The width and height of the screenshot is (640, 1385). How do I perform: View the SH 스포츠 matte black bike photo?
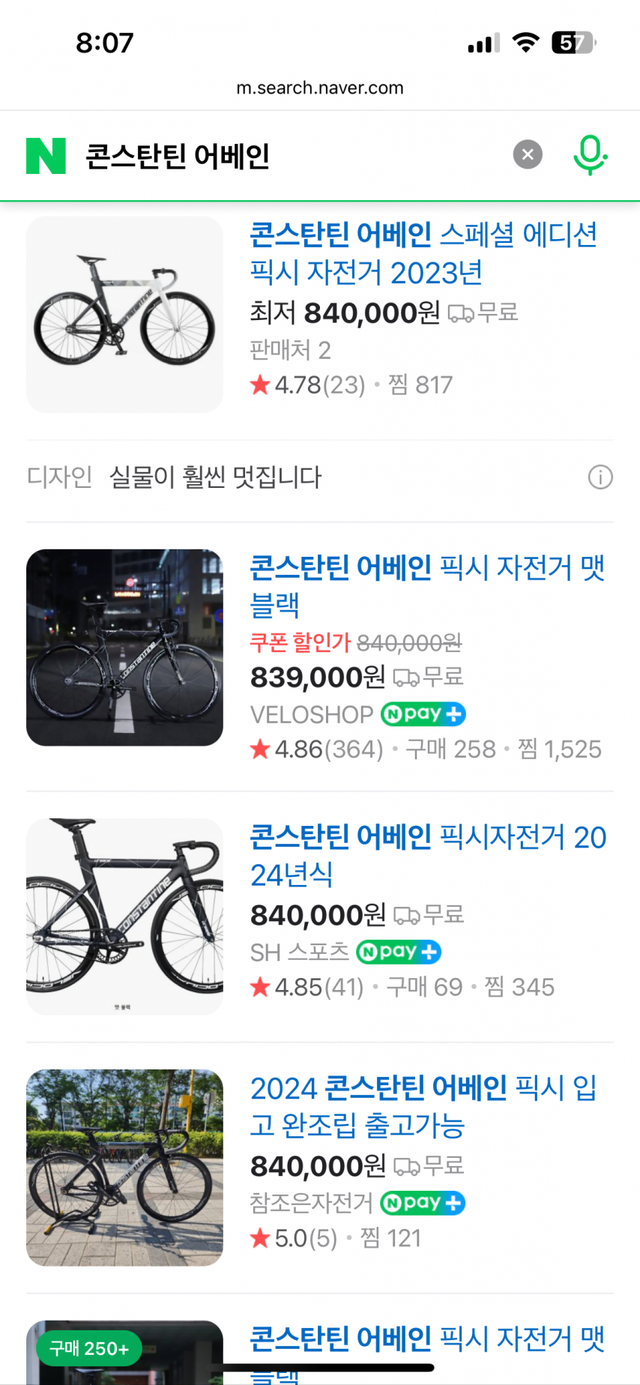tap(125, 916)
